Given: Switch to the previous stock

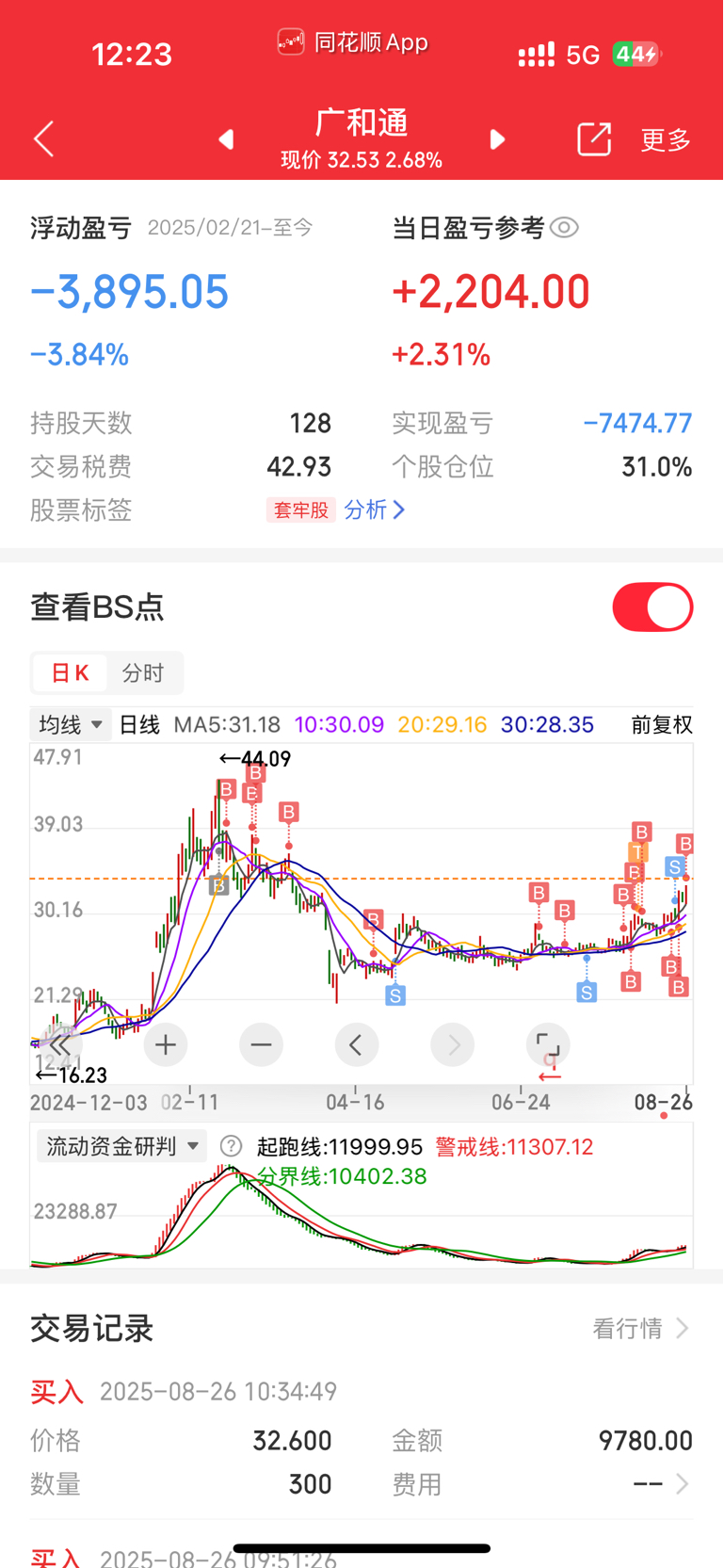Looking at the screenshot, I should click(226, 139).
